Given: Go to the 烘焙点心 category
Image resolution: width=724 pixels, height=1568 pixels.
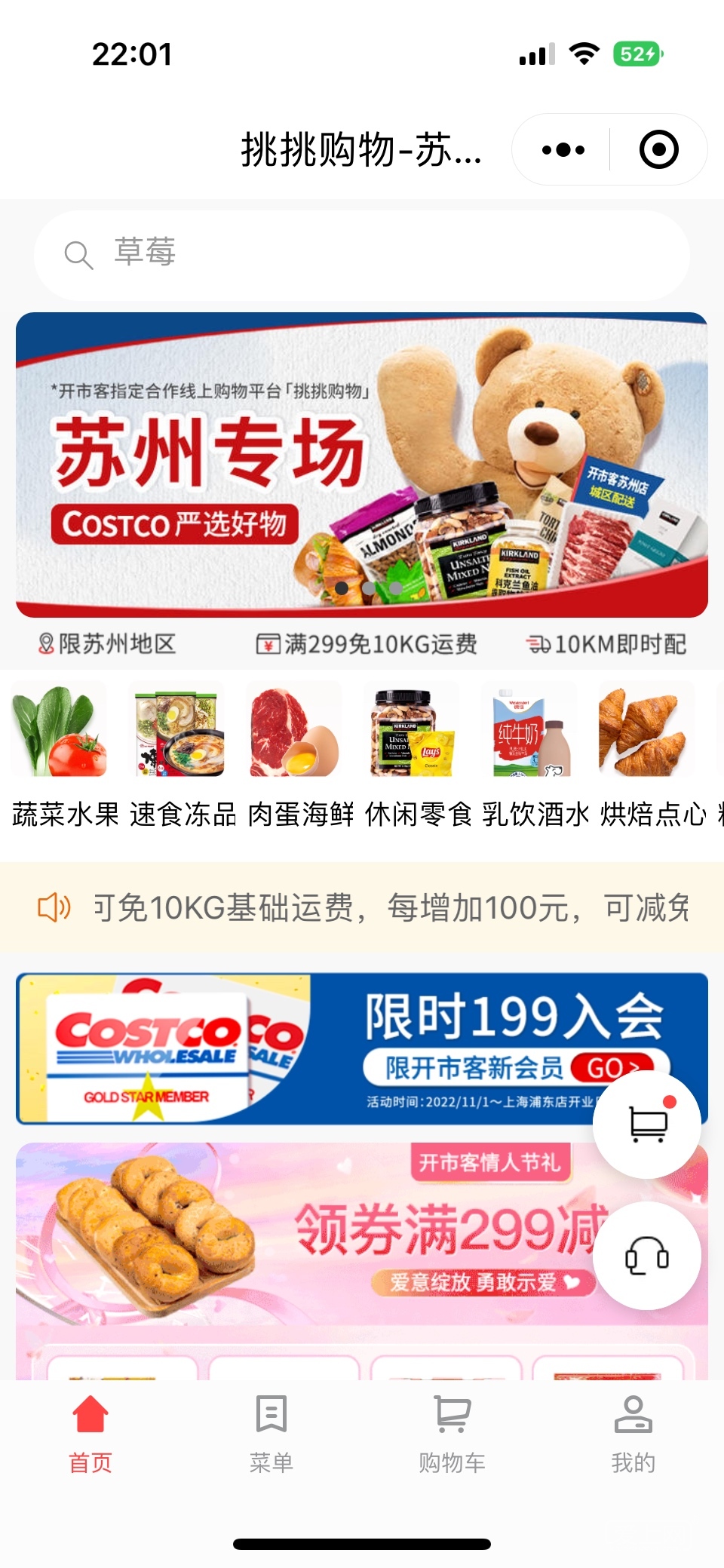Looking at the screenshot, I should [x=653, y=755].
